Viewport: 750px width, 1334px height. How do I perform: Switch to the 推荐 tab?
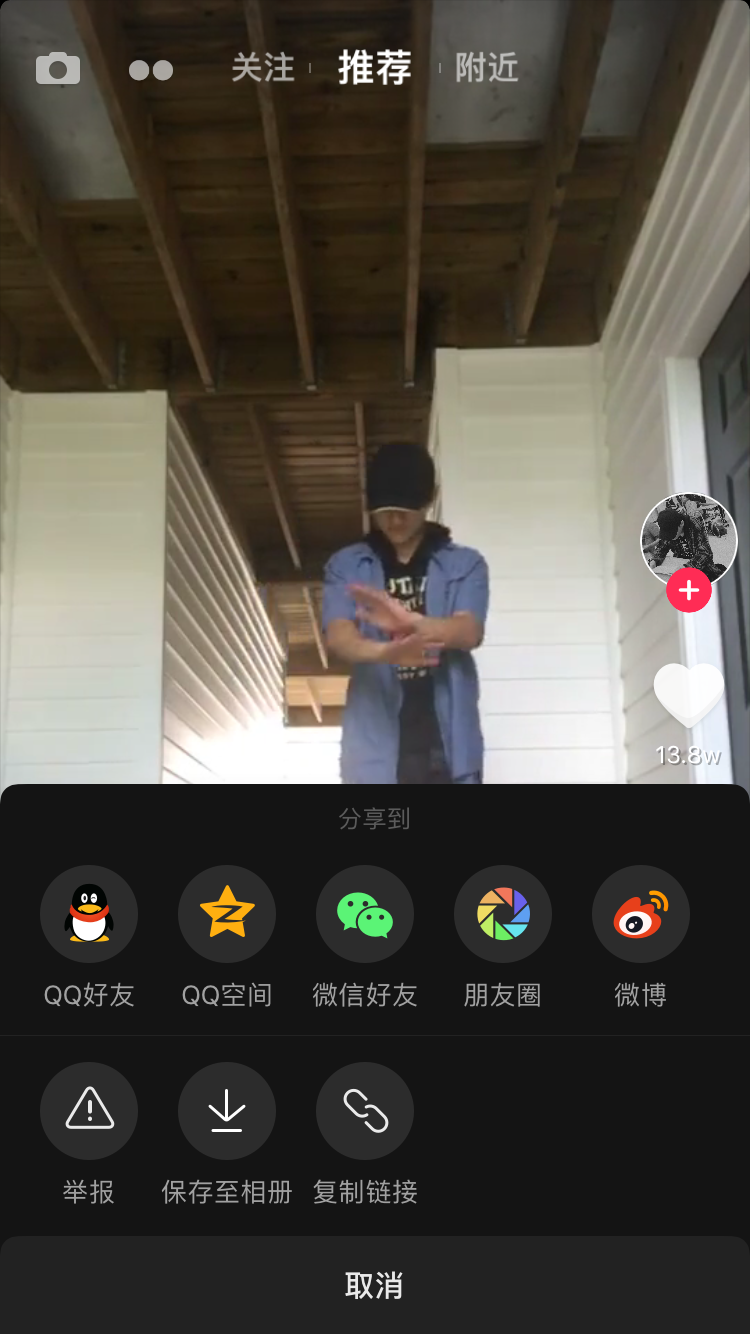coord(374,69)
